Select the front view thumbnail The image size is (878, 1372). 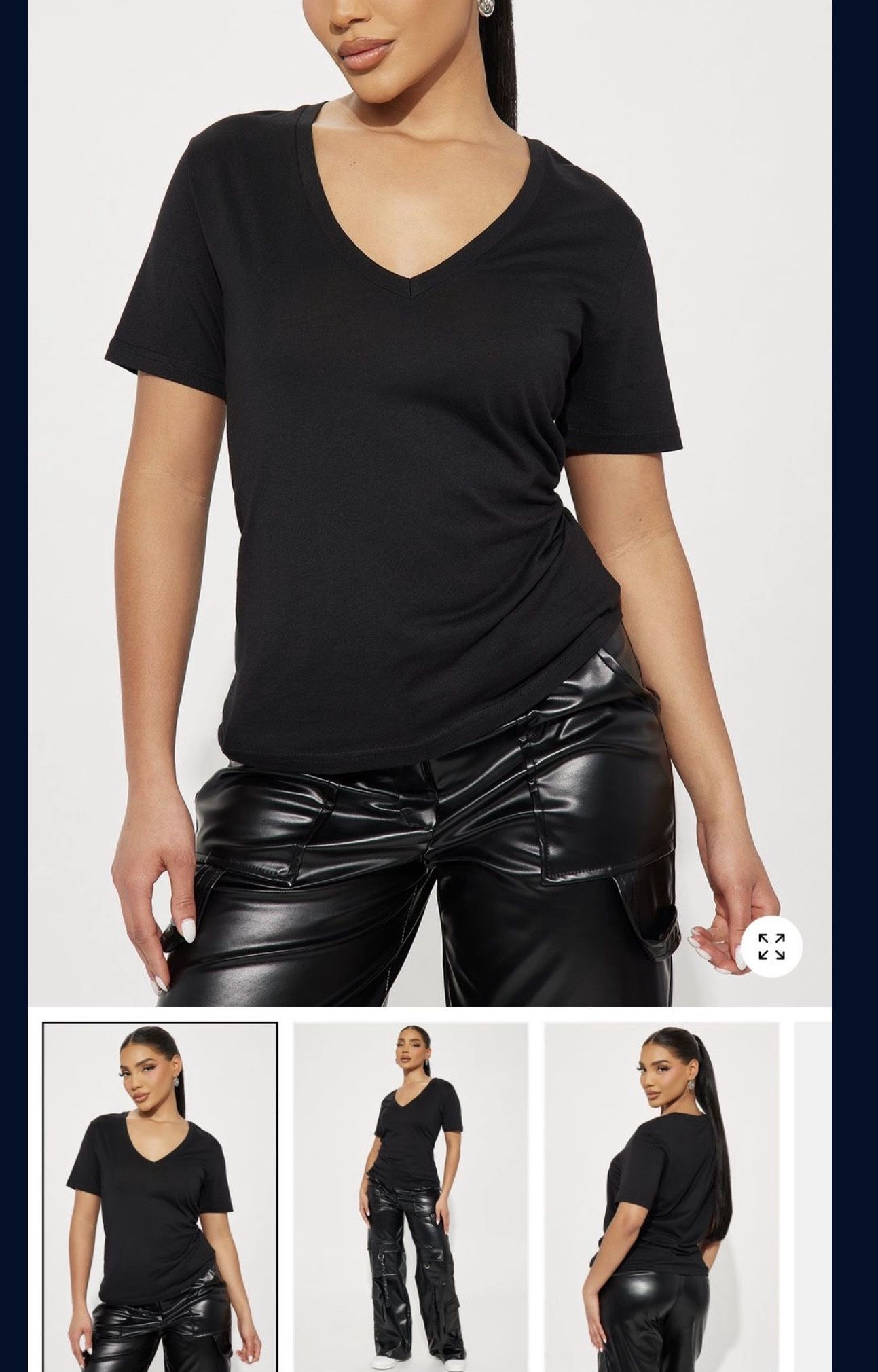pyautogui.click(x=160, y=1195)
